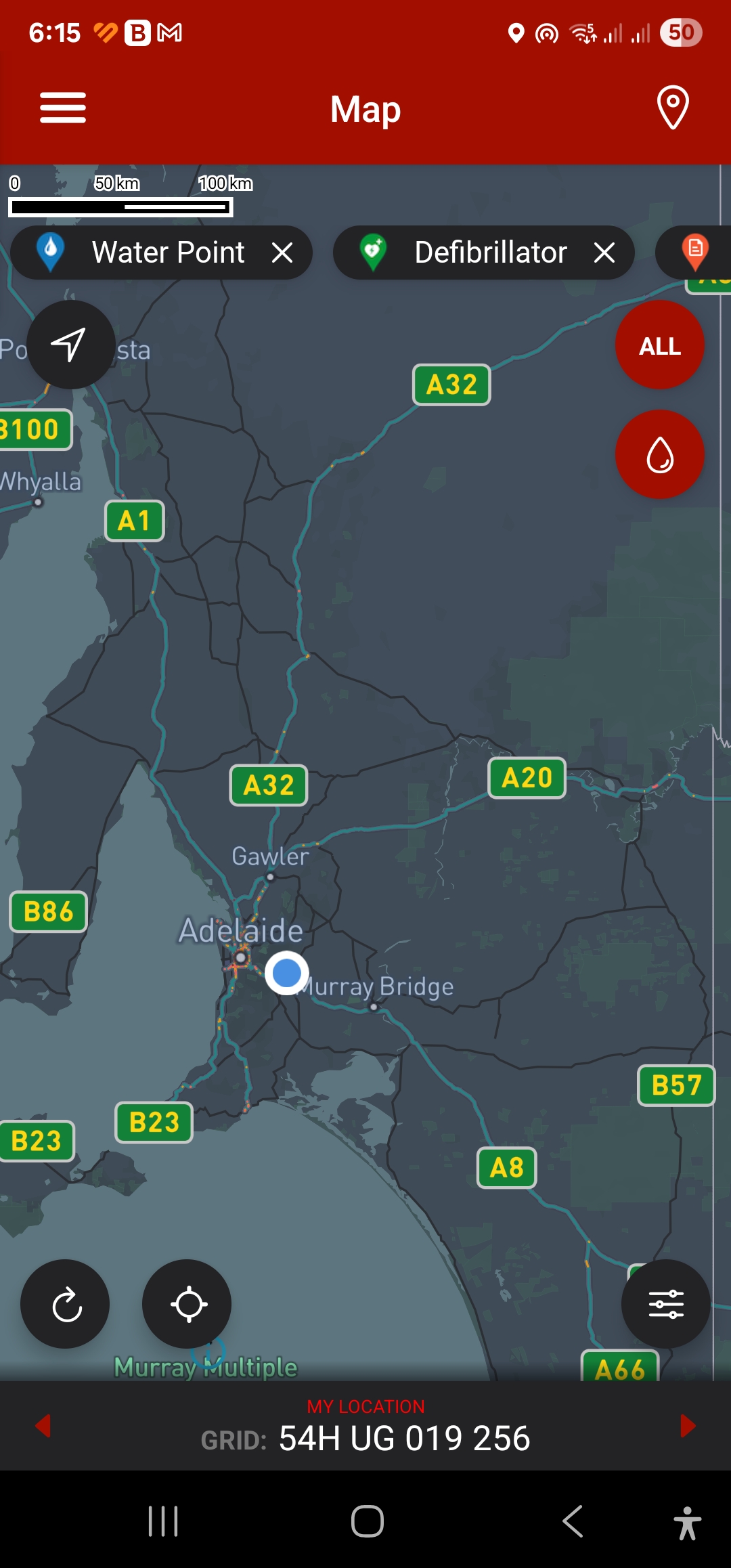Refresh the map data

coord(66,1304)
